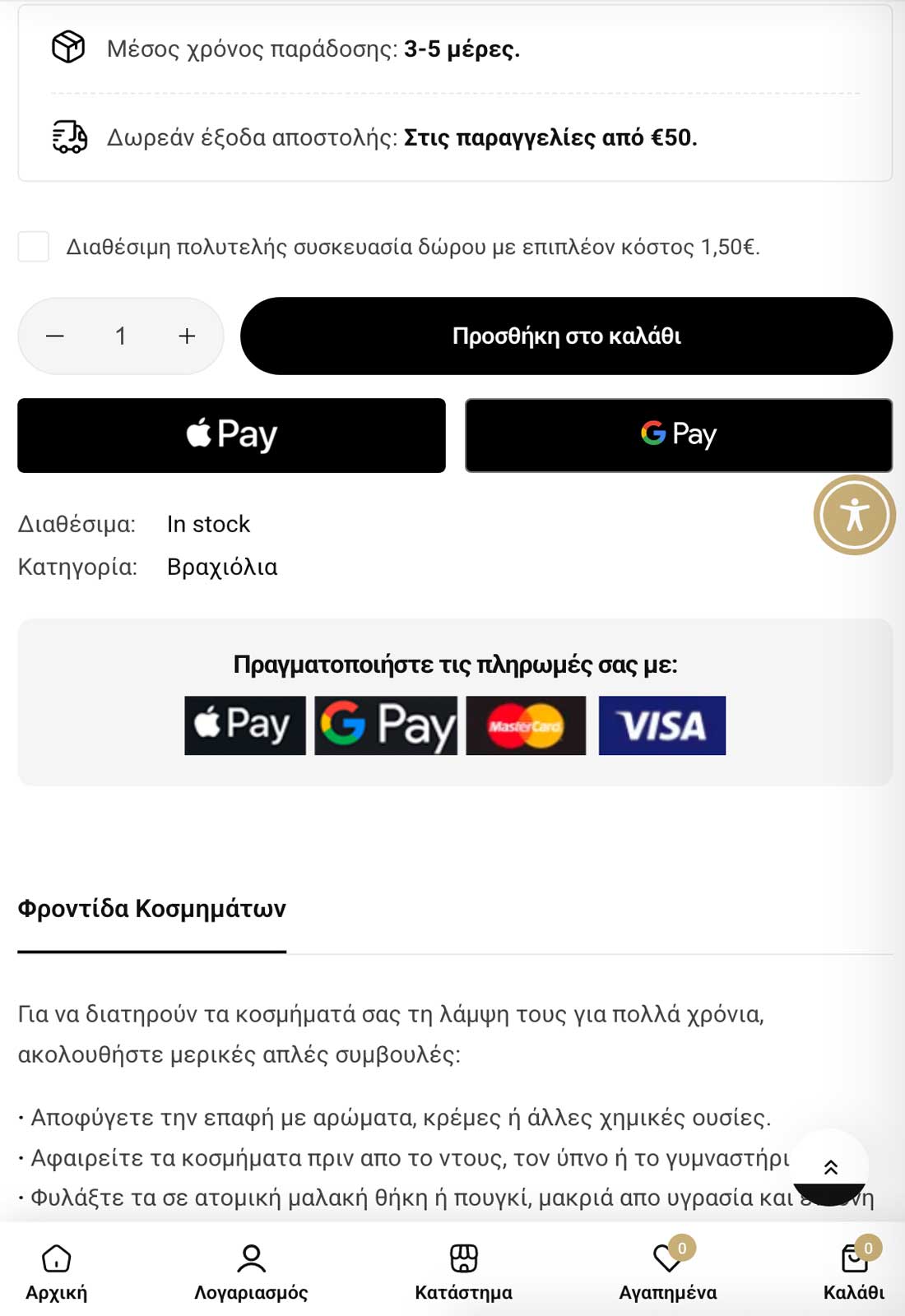This screenshot has width=905, height=1316.
Task: Buy with Apple Pay
Action: [x=231, y=435]
